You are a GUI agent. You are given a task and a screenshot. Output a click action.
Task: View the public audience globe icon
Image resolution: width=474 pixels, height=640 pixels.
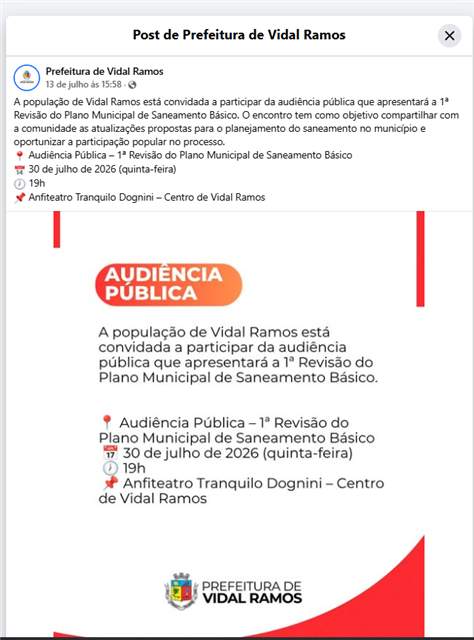[132, 85]
